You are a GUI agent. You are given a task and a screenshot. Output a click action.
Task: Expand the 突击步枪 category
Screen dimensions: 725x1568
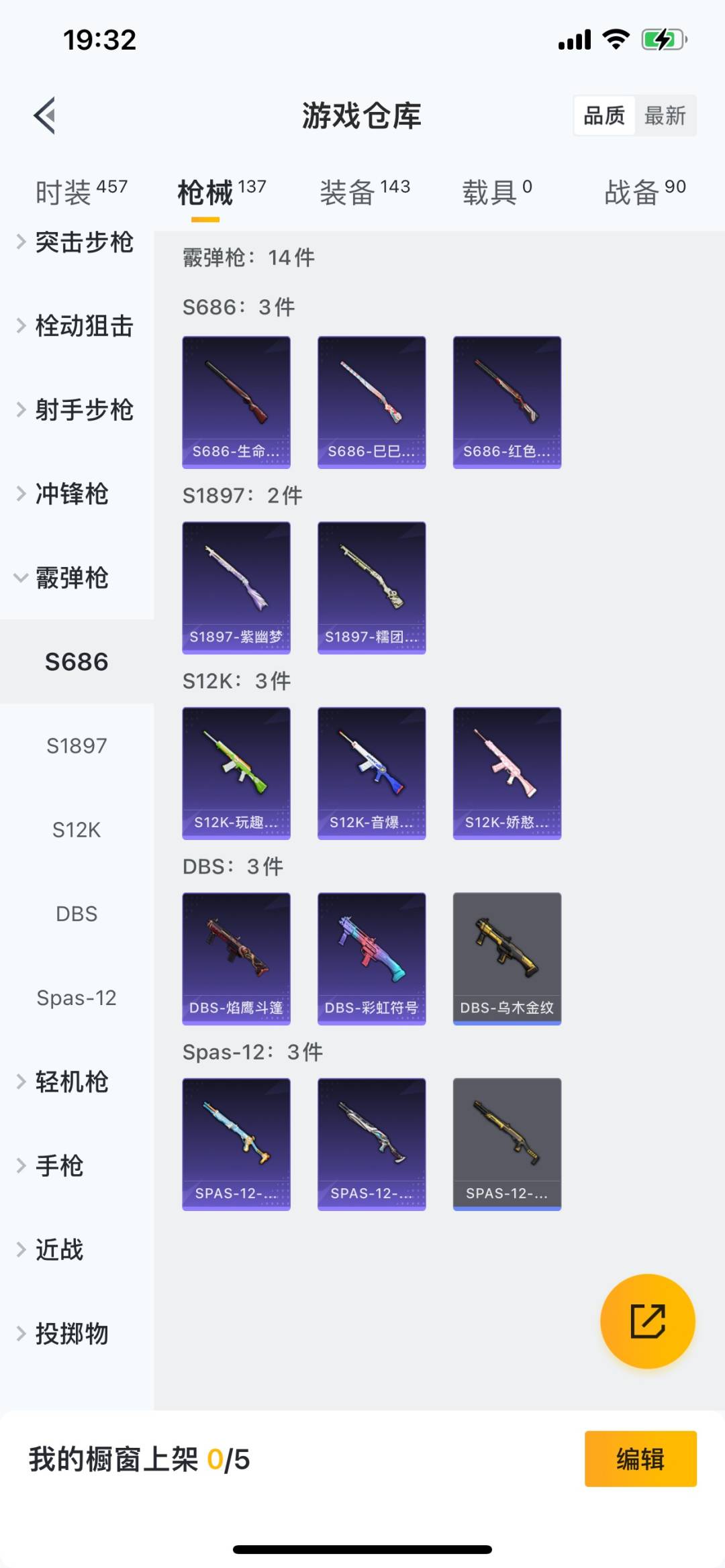coord(75,242)
